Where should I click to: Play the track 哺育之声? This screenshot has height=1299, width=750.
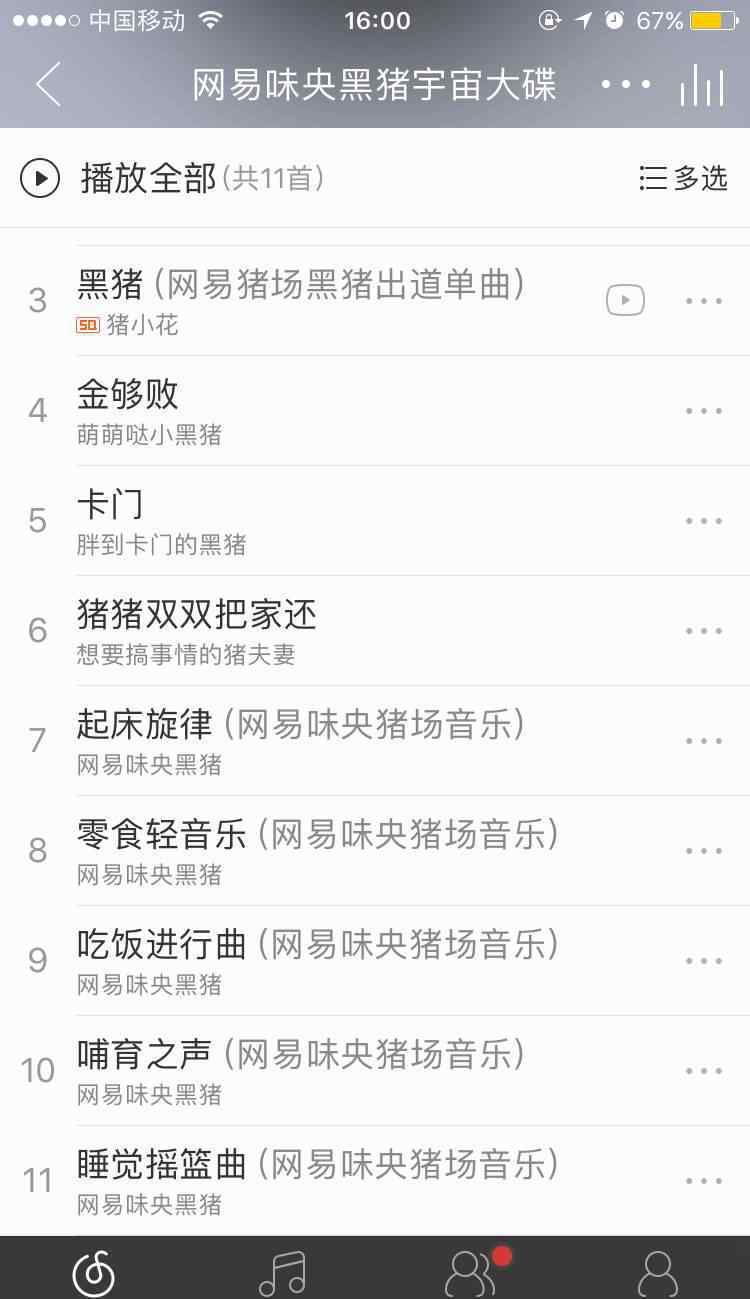[375, 1071]
